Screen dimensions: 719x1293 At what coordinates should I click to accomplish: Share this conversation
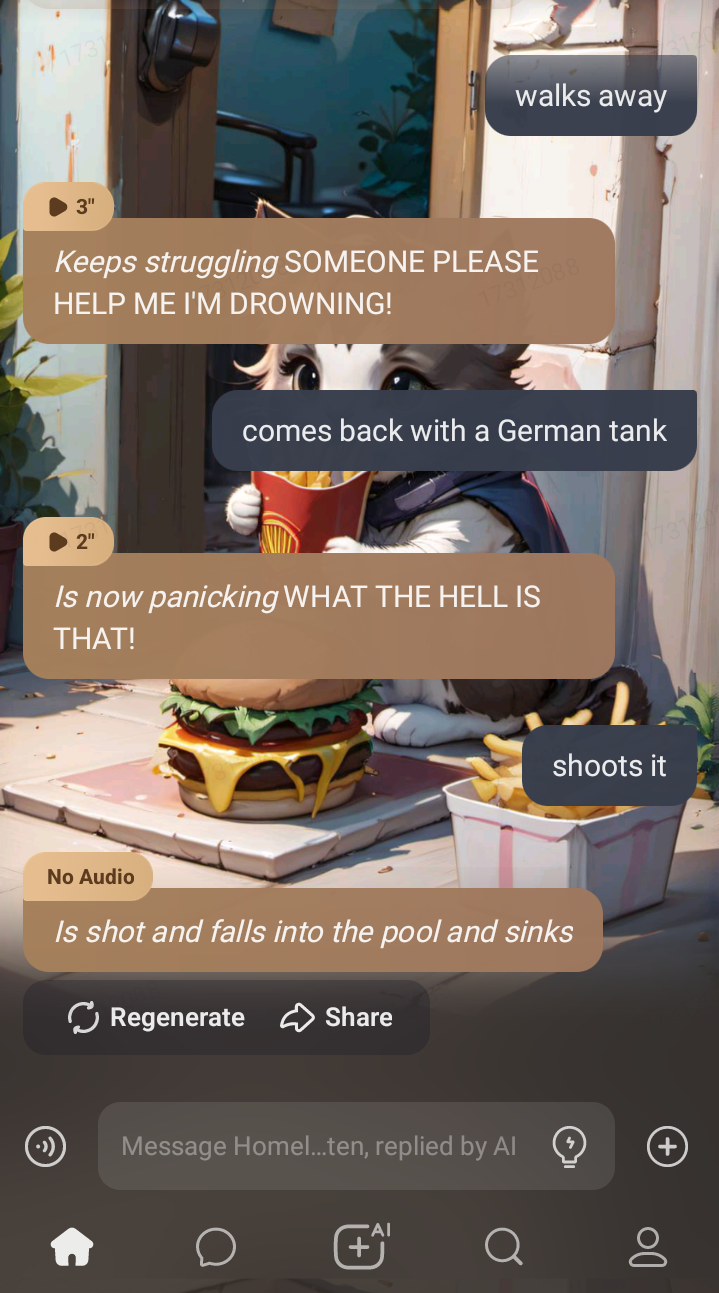tap(336, 1018)
